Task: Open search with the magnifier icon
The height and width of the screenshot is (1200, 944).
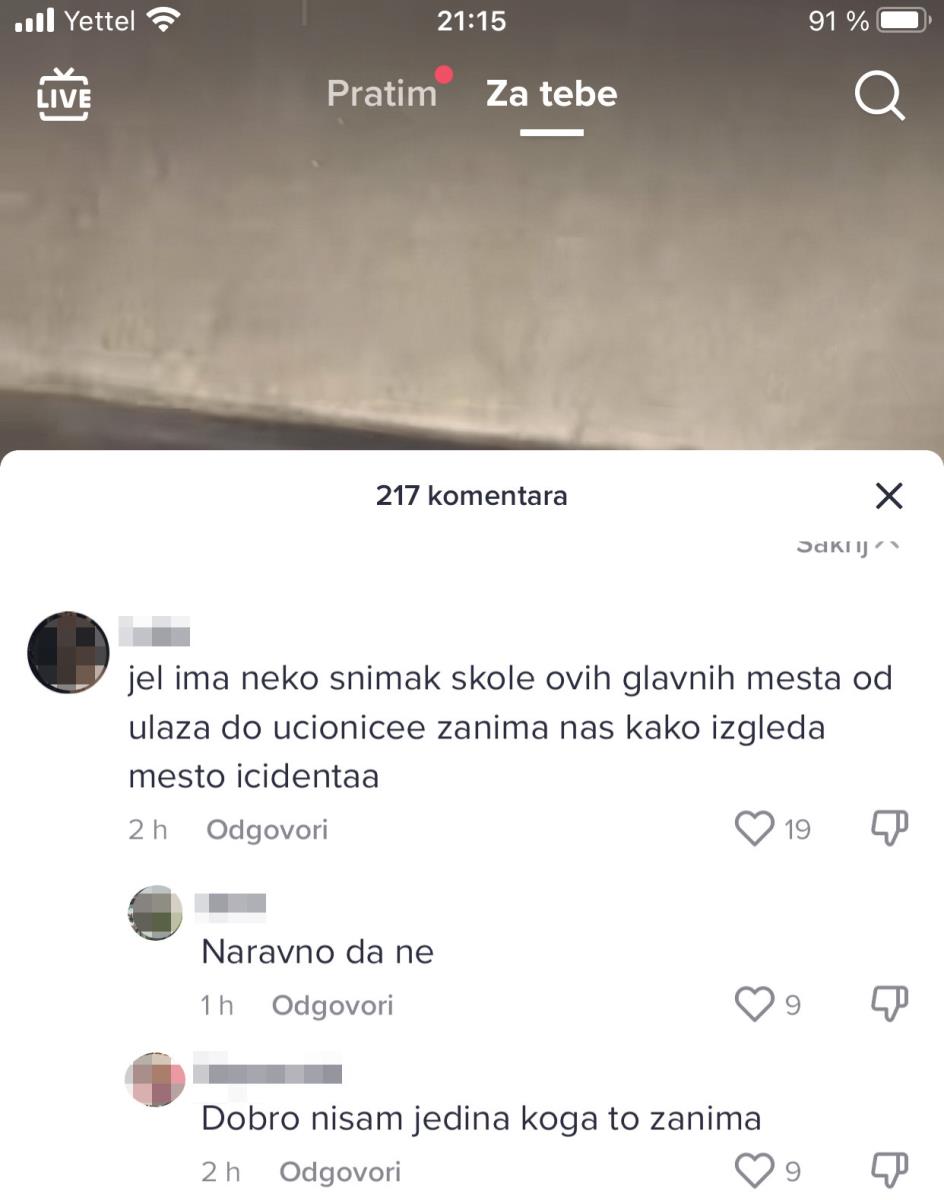Action: [x=879, y=96]
